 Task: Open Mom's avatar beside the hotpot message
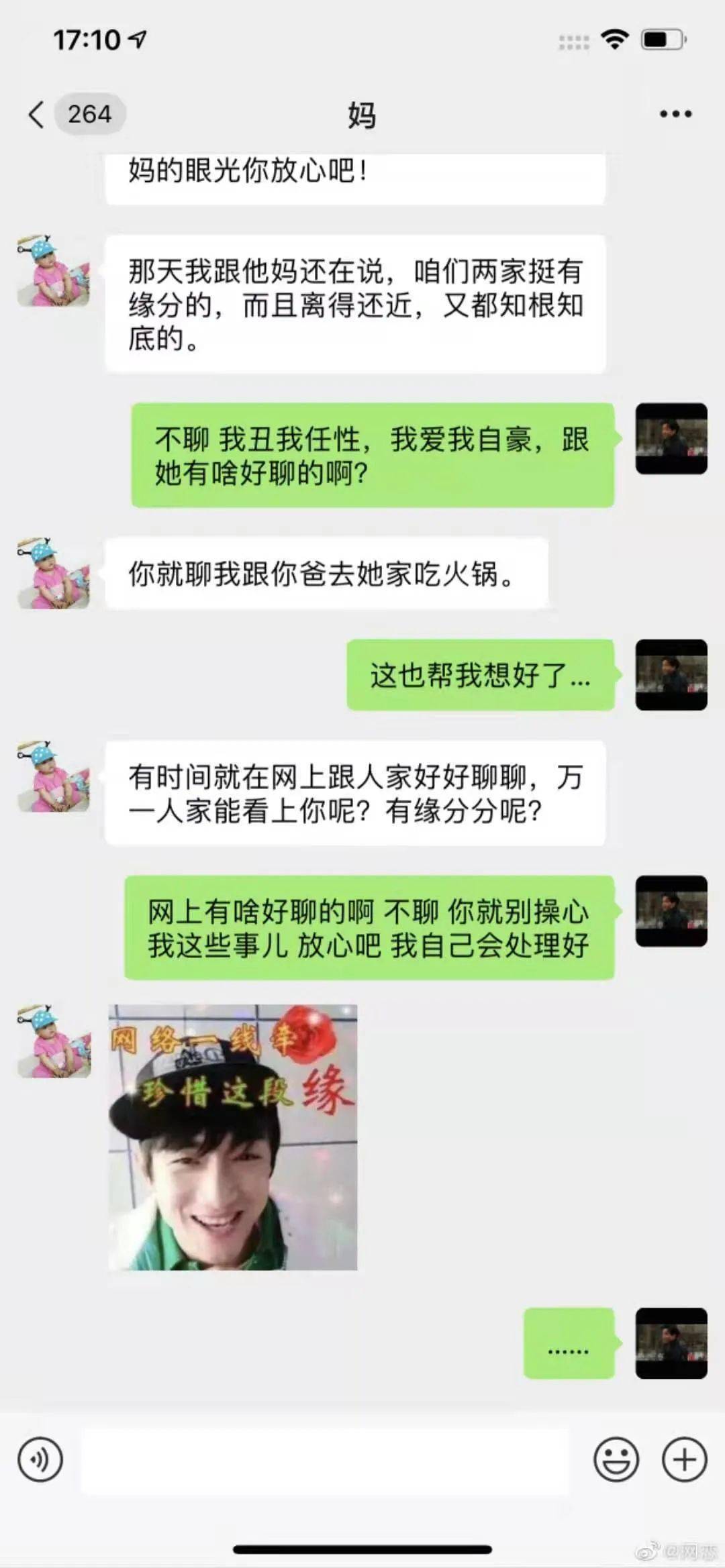(54, 574)
